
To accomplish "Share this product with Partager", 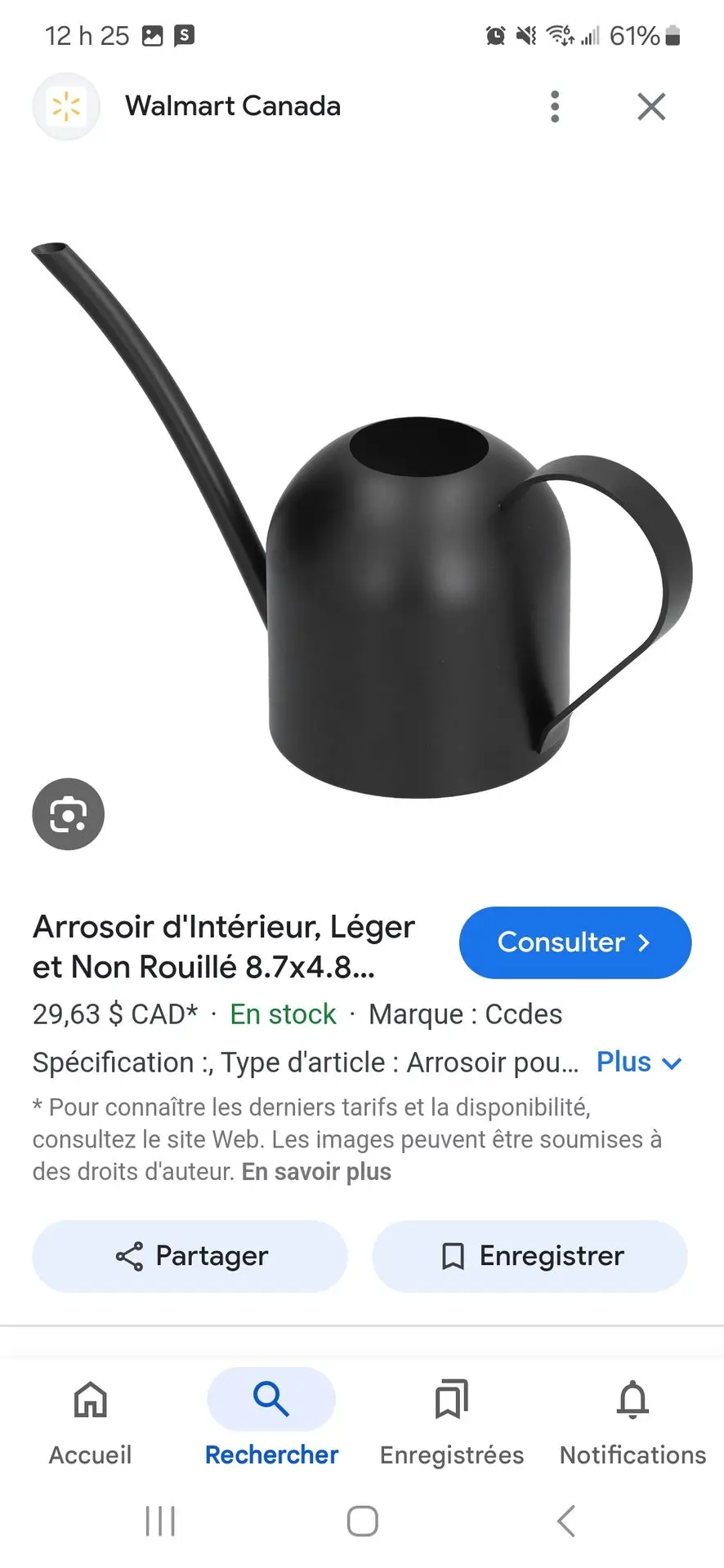I will point(190,1256).
